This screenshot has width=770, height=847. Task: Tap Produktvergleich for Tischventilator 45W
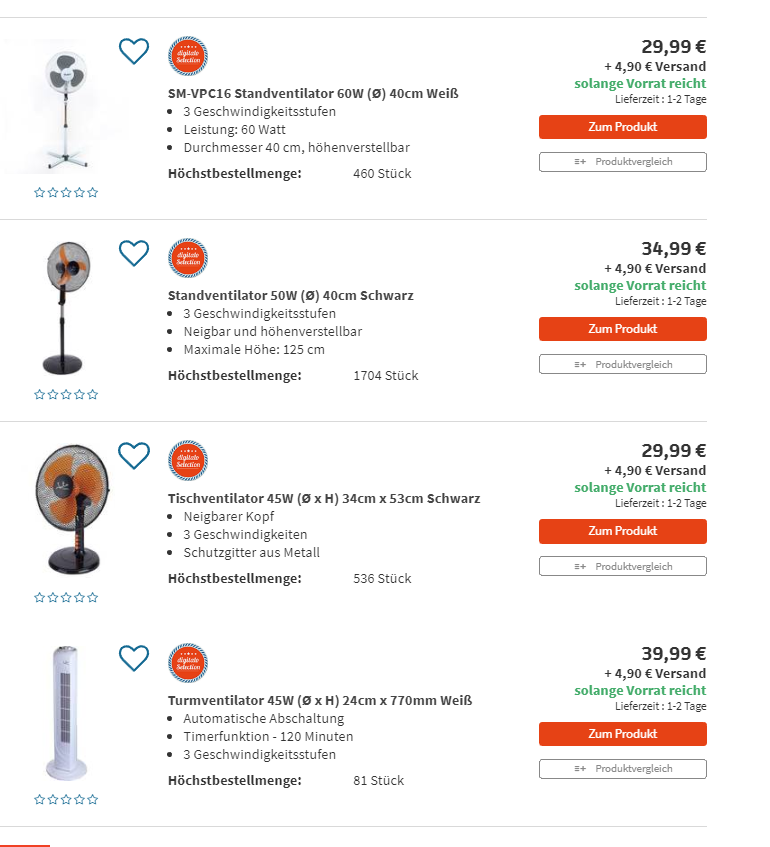coord(622,566)
